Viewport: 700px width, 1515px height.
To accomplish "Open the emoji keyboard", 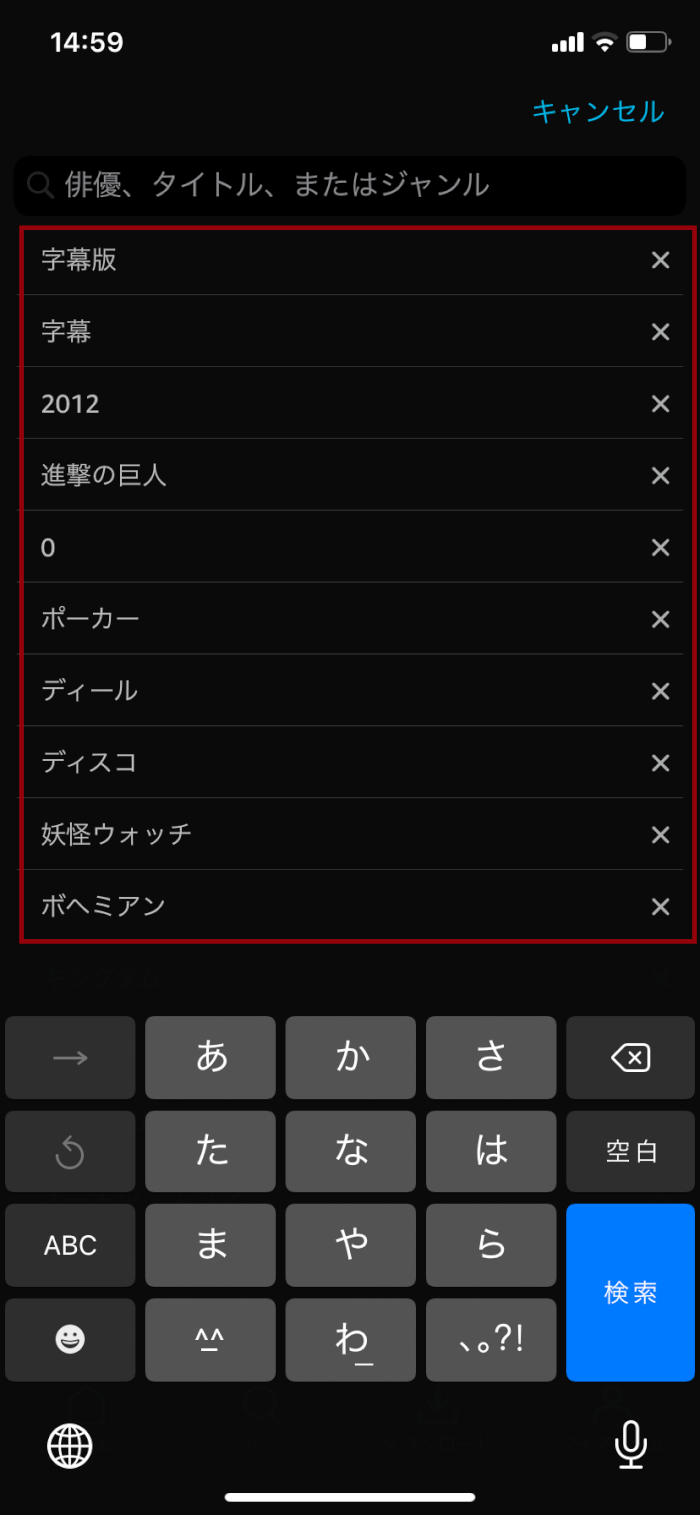I will 70,1340.
